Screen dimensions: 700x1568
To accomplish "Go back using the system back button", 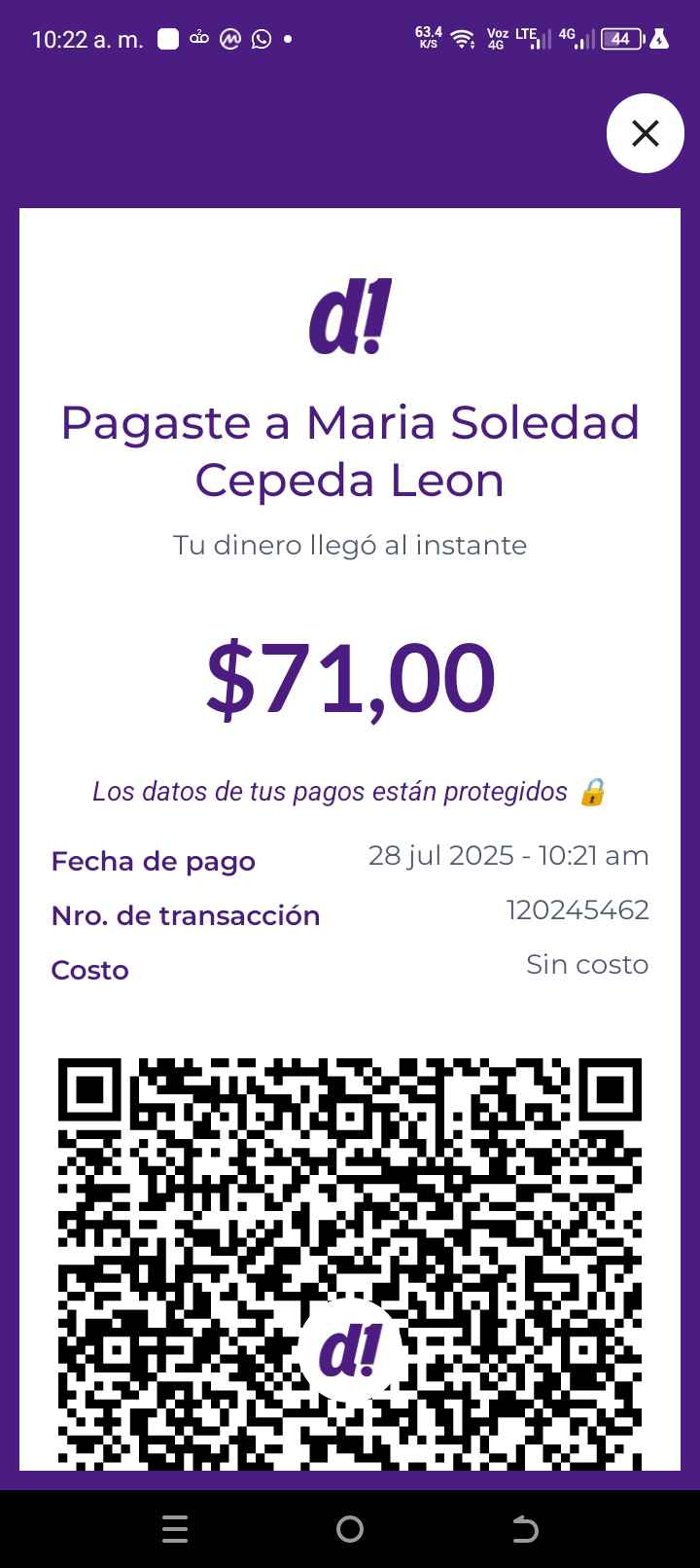I will click(525, 1529).
